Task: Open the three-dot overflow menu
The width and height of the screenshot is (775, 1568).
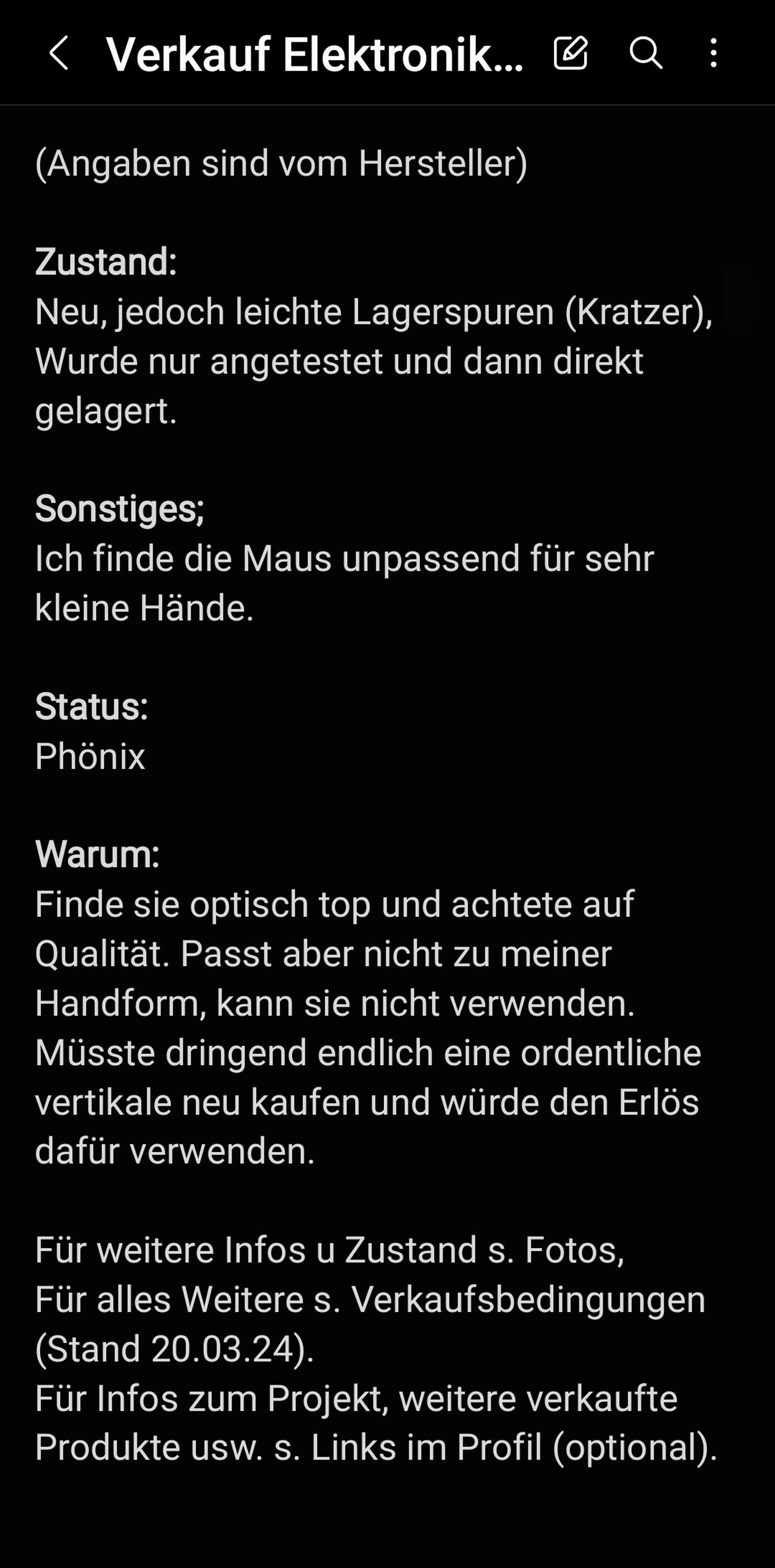Action: coord(713,53)
